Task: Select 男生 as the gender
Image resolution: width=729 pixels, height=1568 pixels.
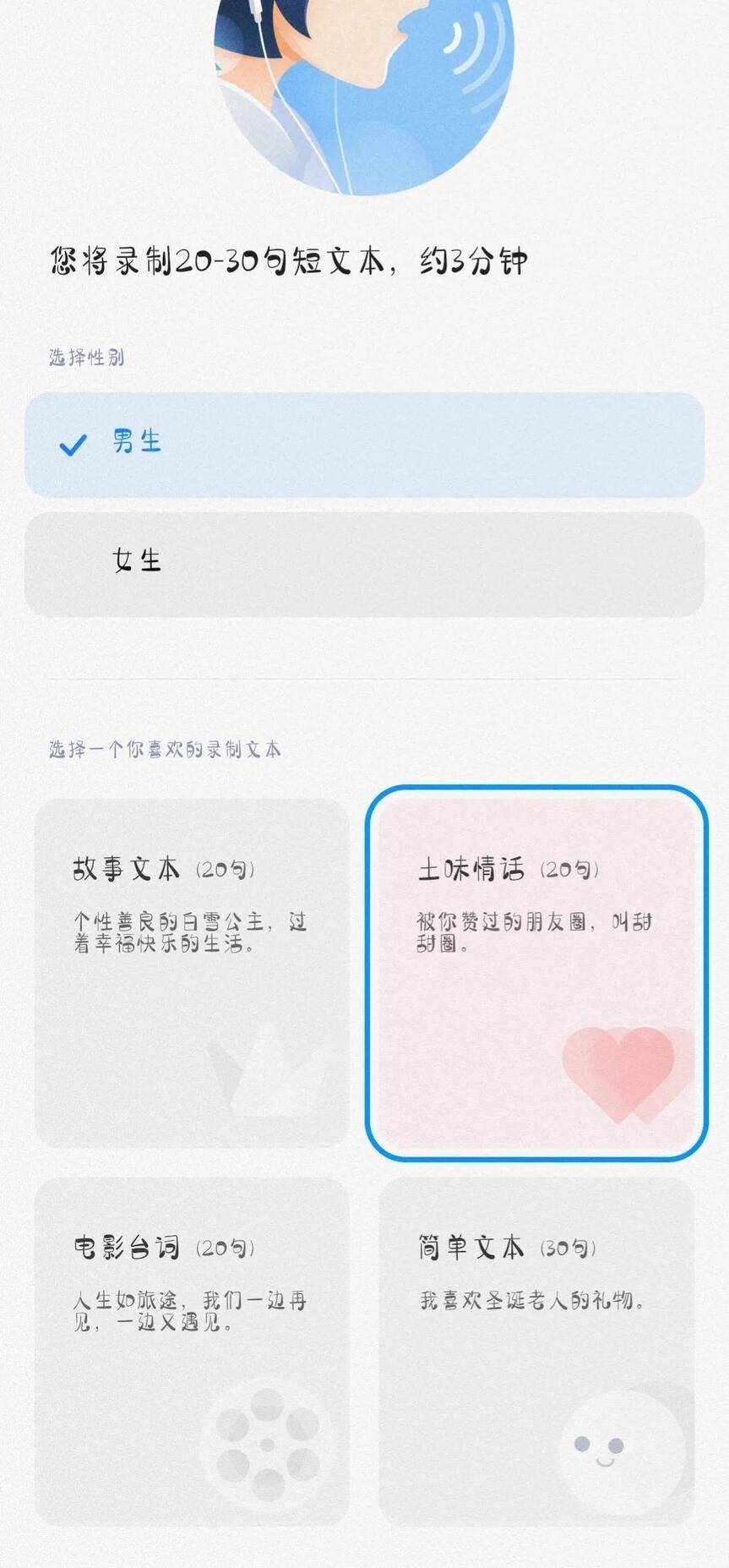Action: (x=364, y=445)
